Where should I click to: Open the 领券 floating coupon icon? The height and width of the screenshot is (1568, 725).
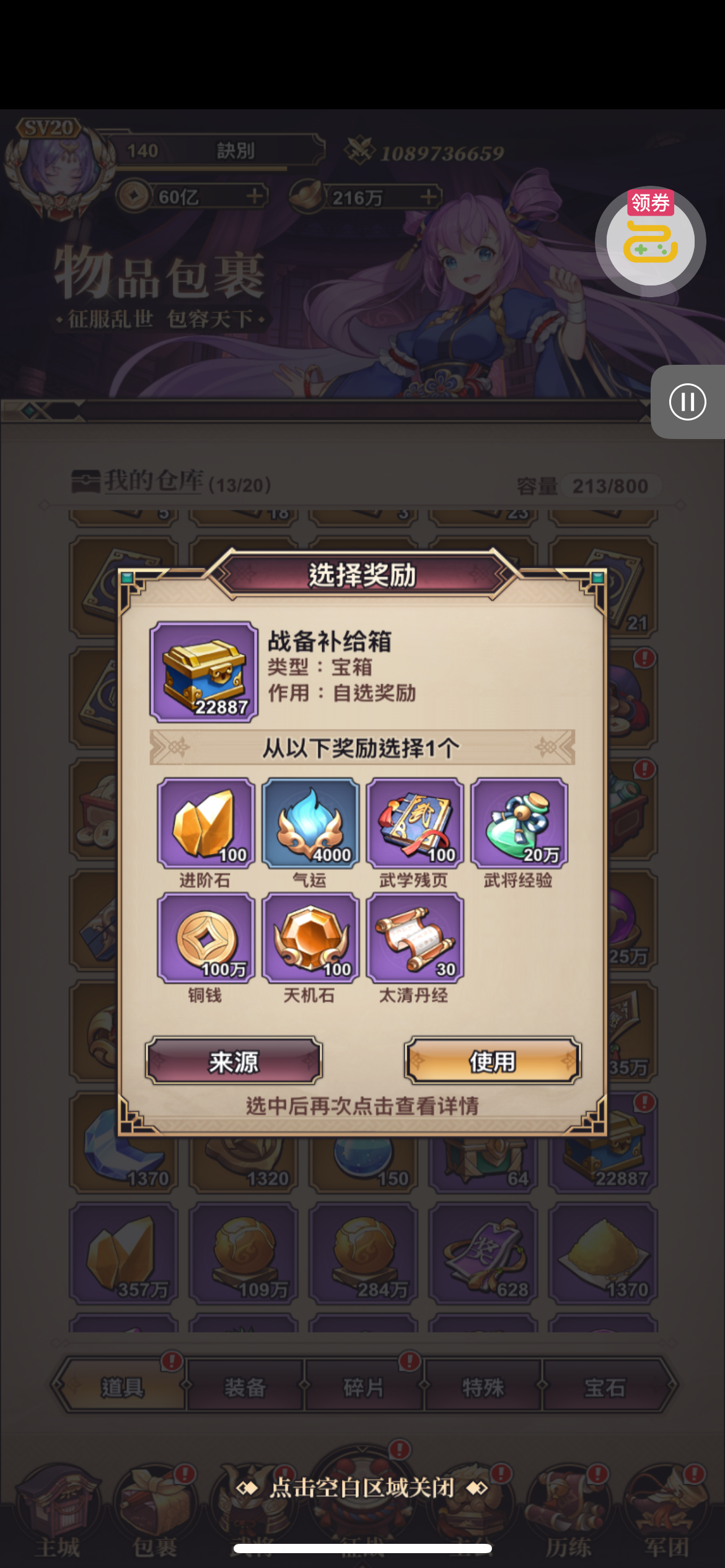coord(650,242)
